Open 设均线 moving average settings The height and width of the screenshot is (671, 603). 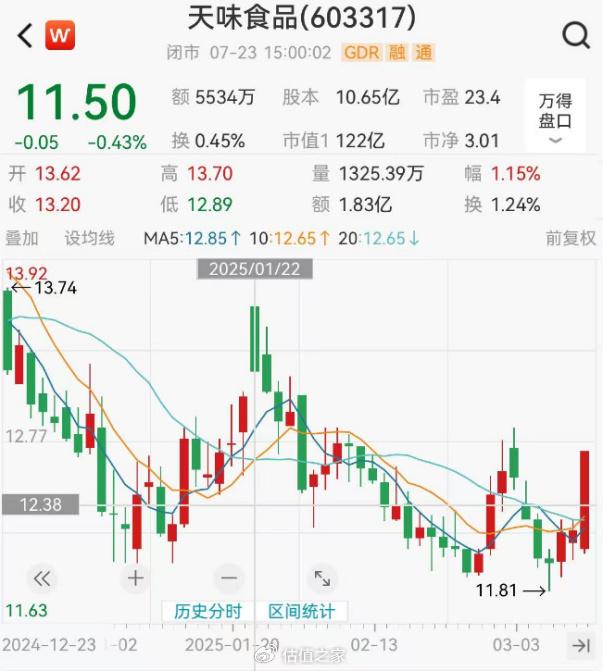90,238
